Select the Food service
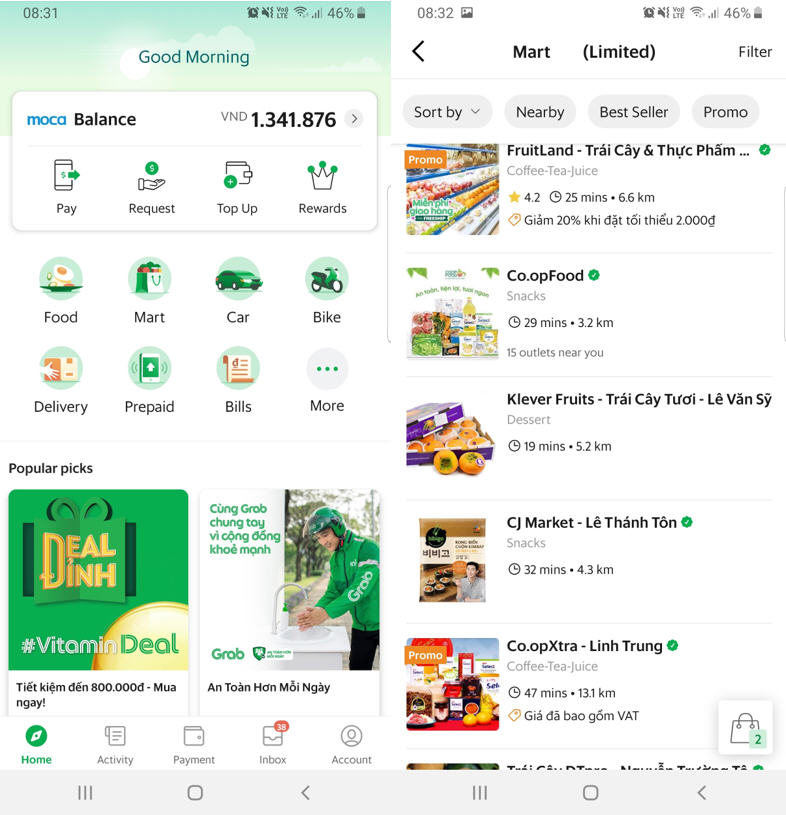The height and width of the screenshot is (815, 786). pos(60,290)
